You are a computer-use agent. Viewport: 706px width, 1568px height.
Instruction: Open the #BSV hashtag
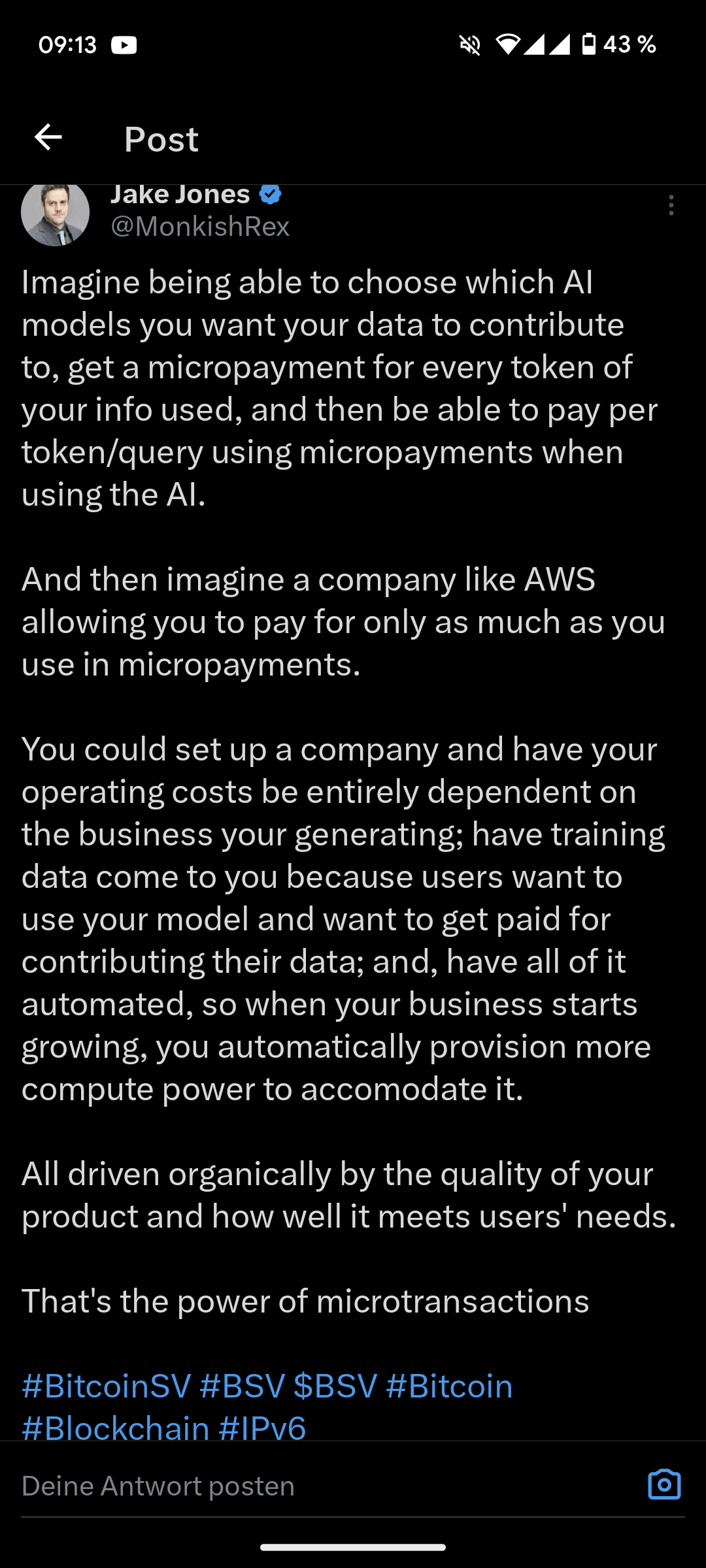[x=243, y=1386]
